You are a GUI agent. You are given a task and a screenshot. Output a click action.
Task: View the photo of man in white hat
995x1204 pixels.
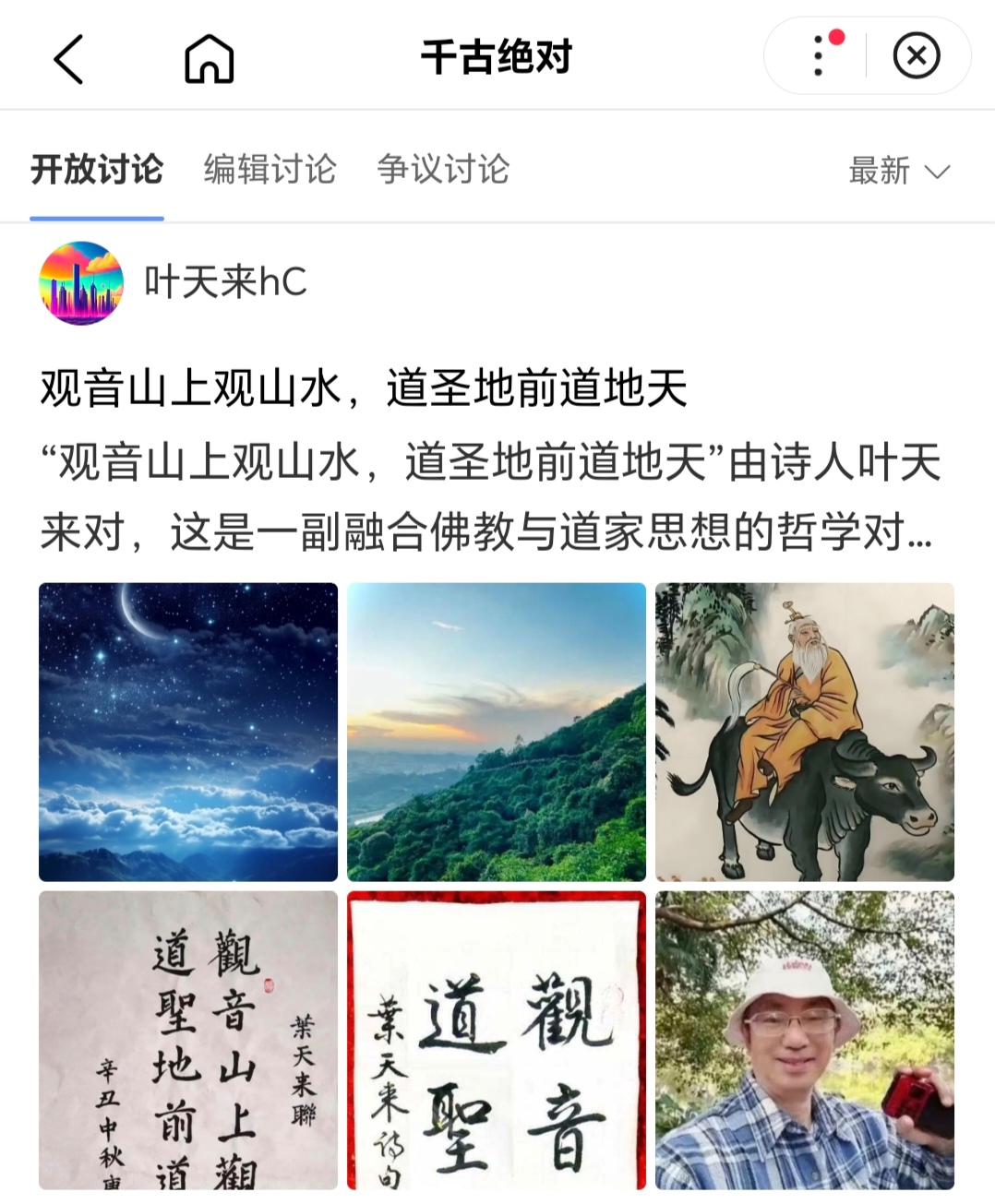(804, 1040)
